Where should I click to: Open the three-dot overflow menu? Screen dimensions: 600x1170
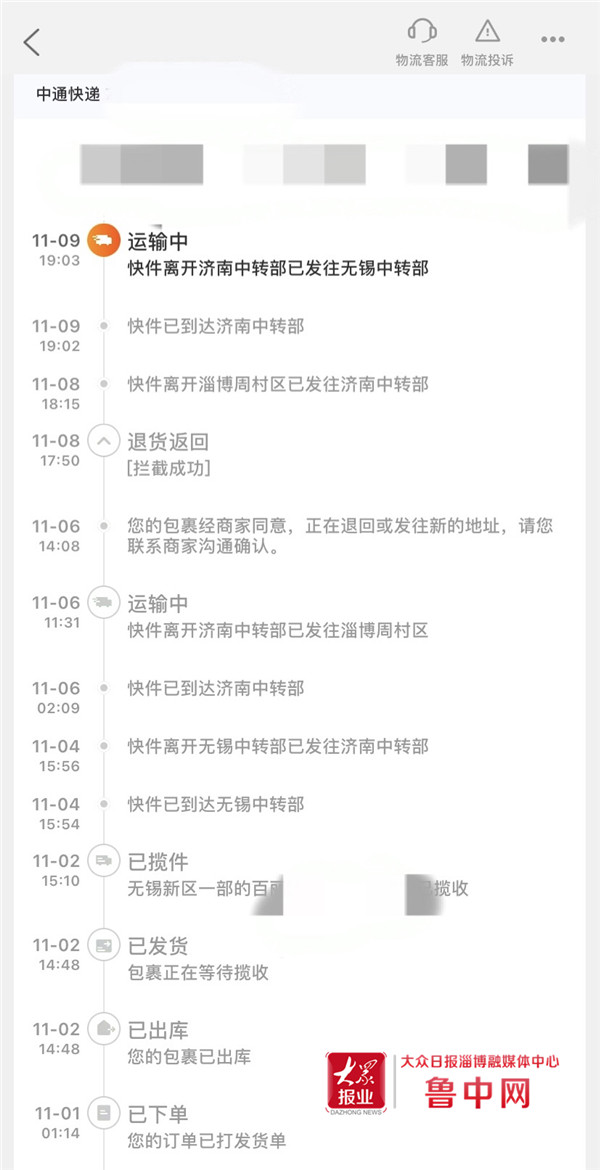tap(553, 40)
